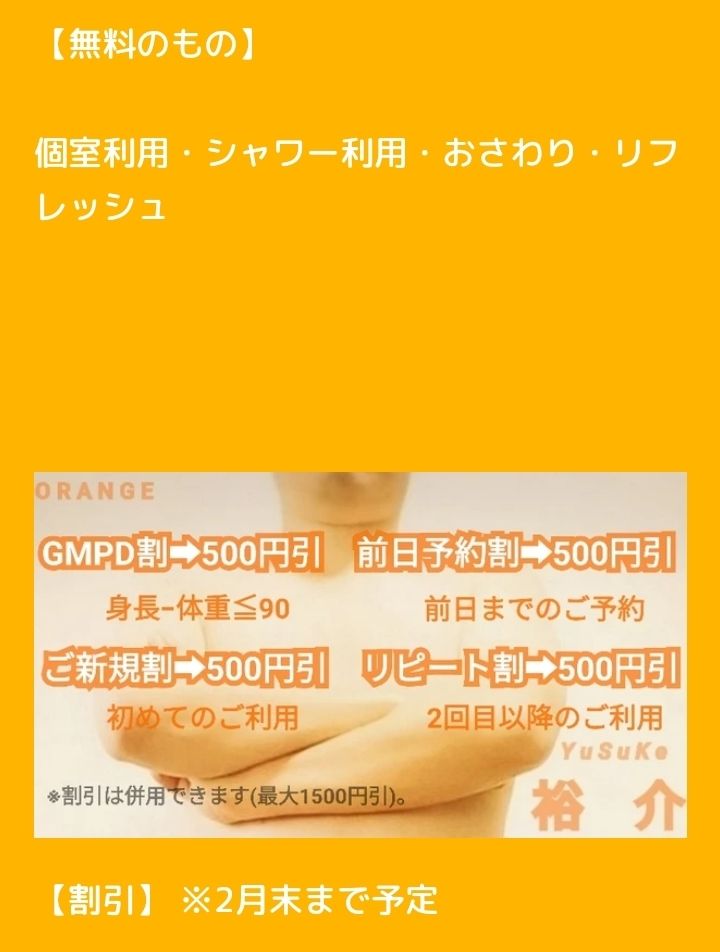Open the ORANGE discount banner image

click(360, 654)
